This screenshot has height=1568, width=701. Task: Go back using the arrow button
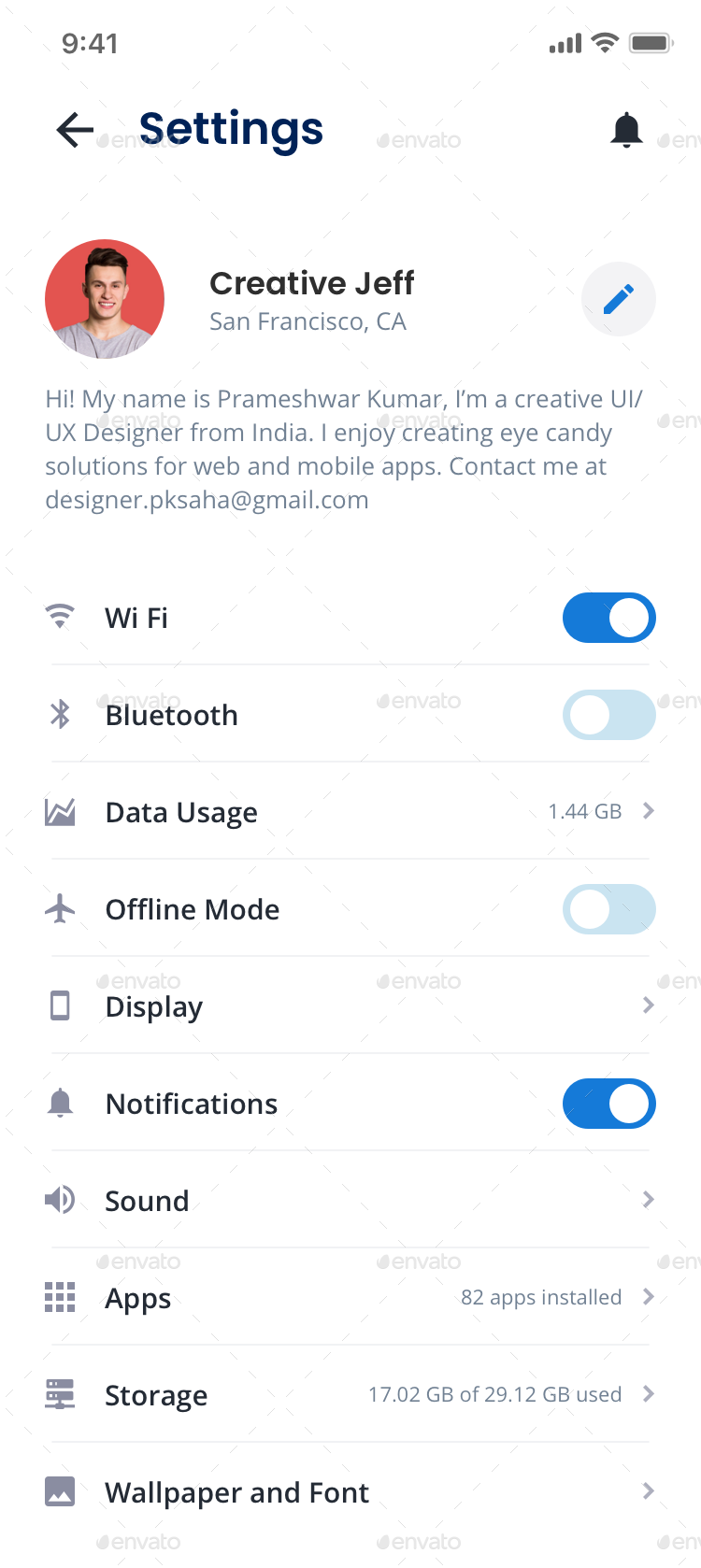[x=74, y=130]
